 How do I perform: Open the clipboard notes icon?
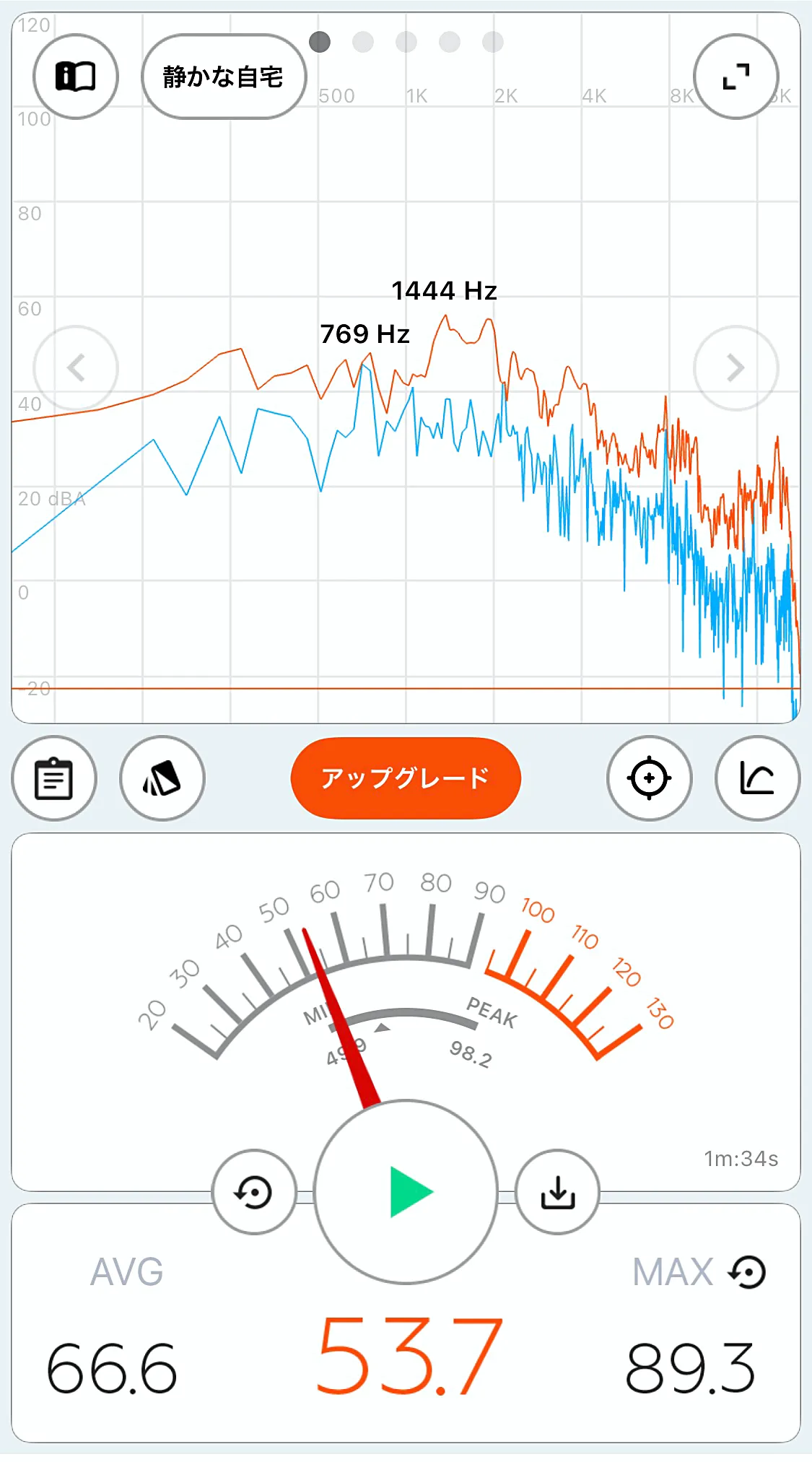click(54, 778)
